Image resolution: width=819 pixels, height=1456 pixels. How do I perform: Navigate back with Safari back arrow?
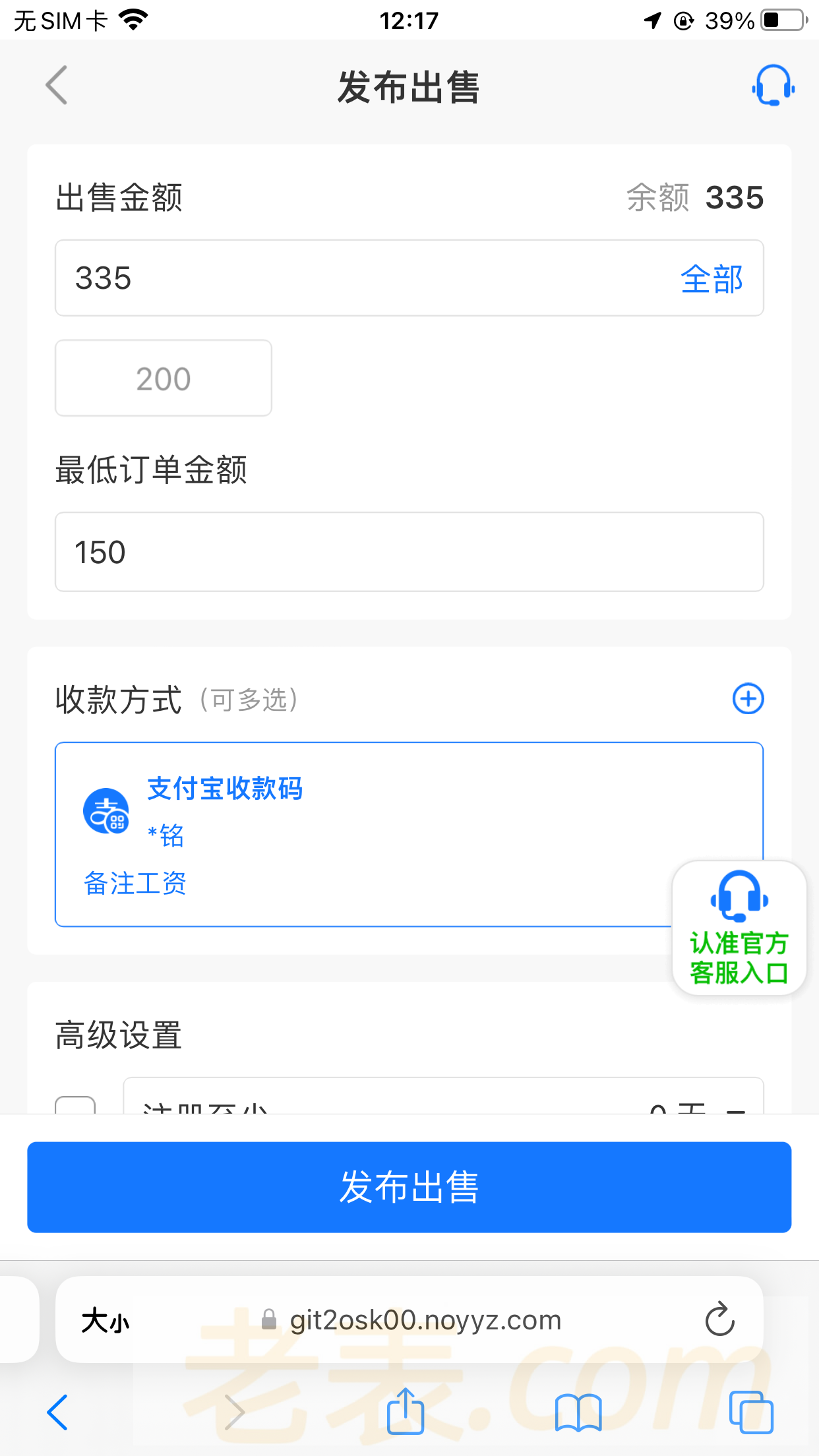click(57, 1413)
